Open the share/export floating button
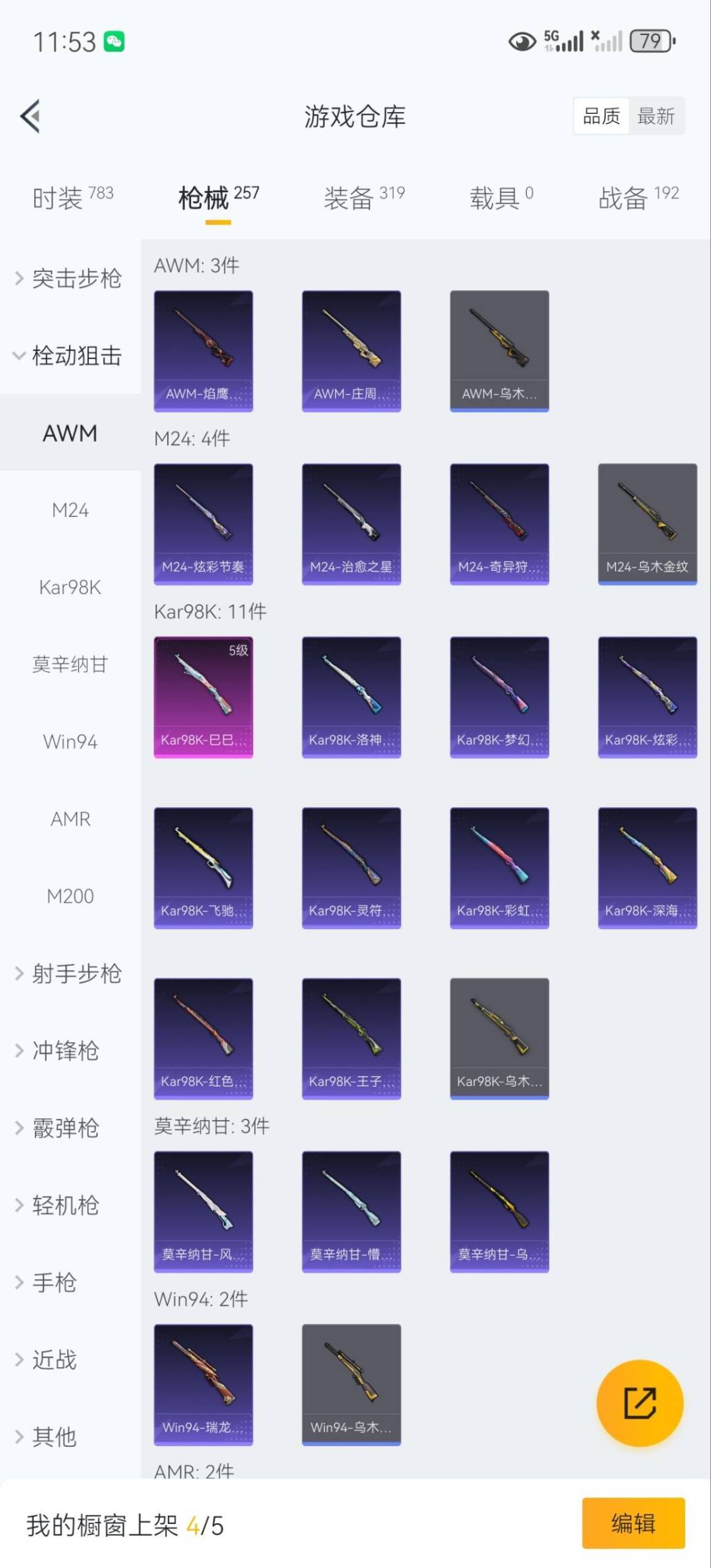This screenshot has height=1568, width=711. tap(640, 1404)
